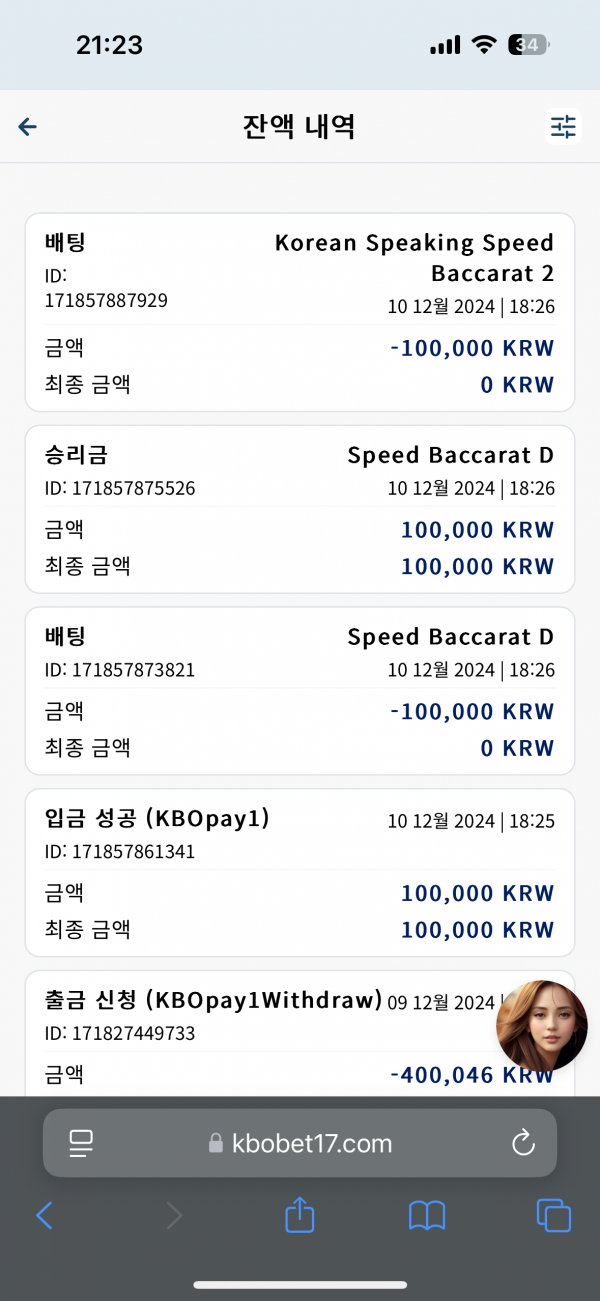This screenshot has width=600, height=1301.
Task: Open Safari bookmarks
Action: pyautogui.click(x=427, y=1215)
